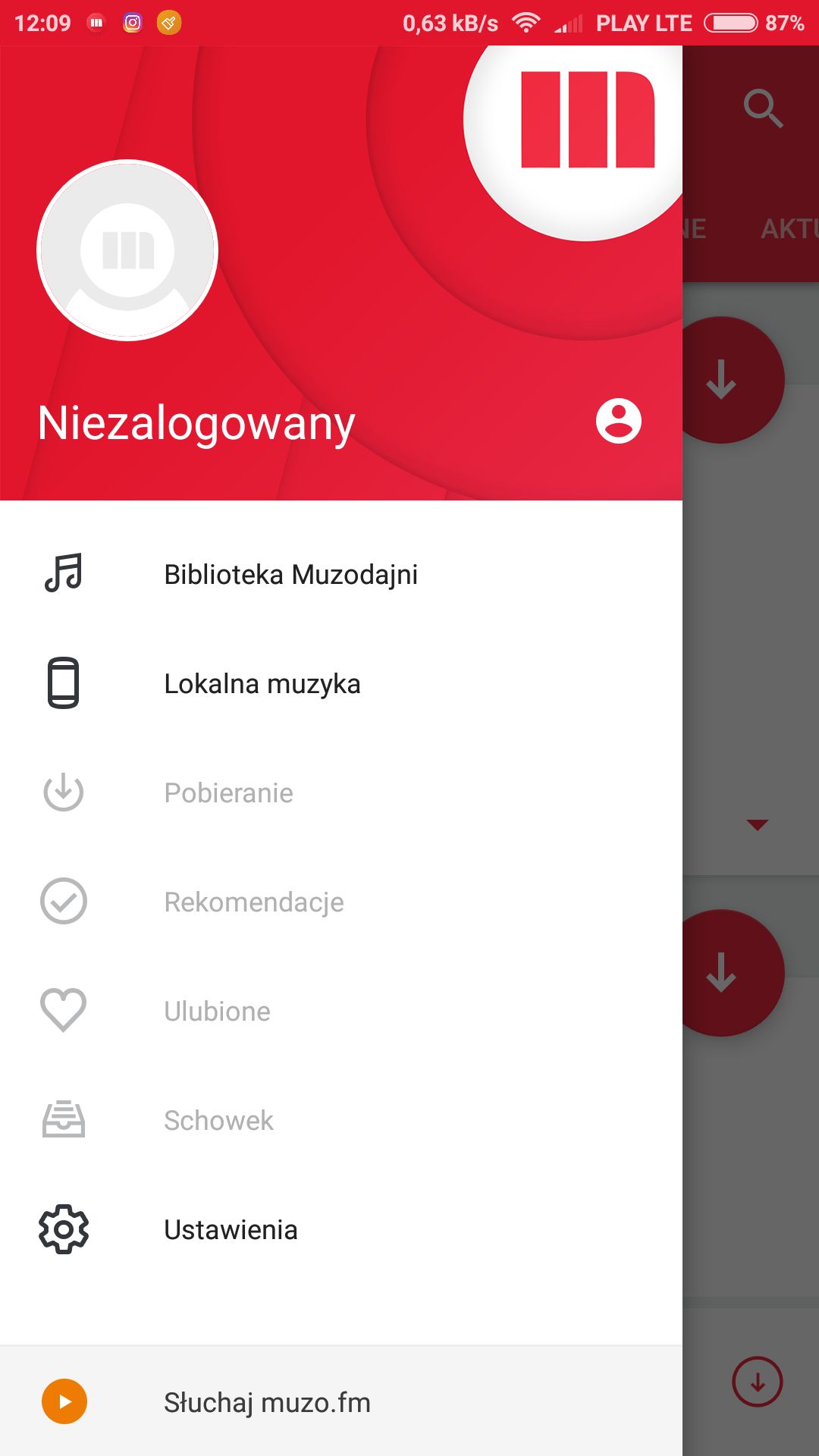Go to Lokalna muzyka
819x1456 pixels.
point(341,683)
